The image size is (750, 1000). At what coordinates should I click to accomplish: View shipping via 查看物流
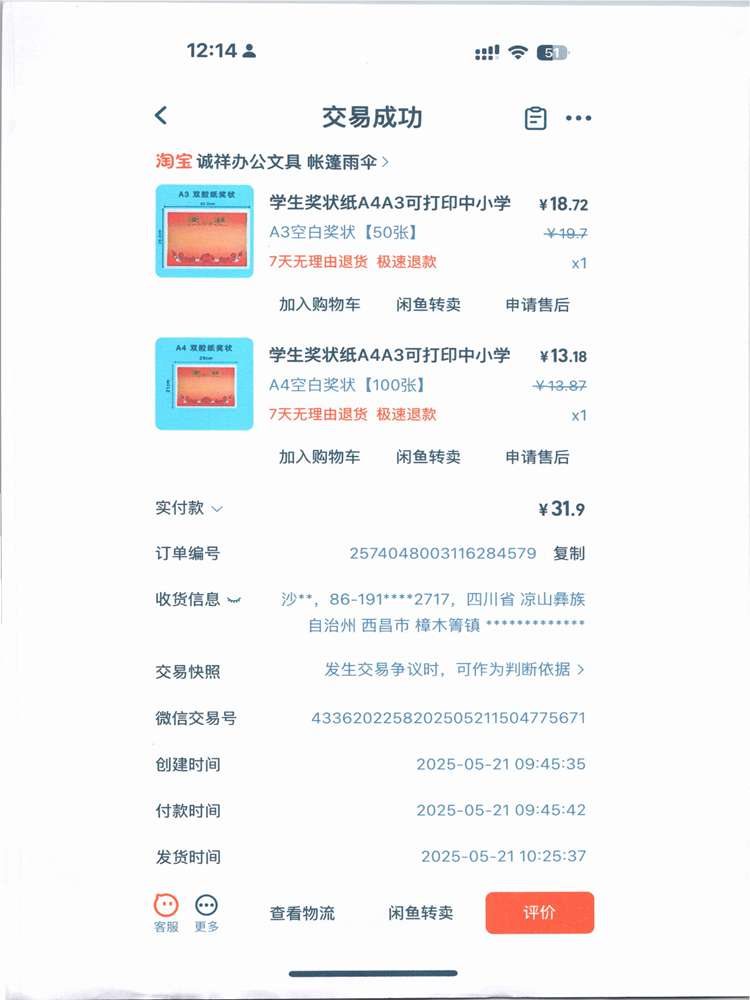click(302, 913)
